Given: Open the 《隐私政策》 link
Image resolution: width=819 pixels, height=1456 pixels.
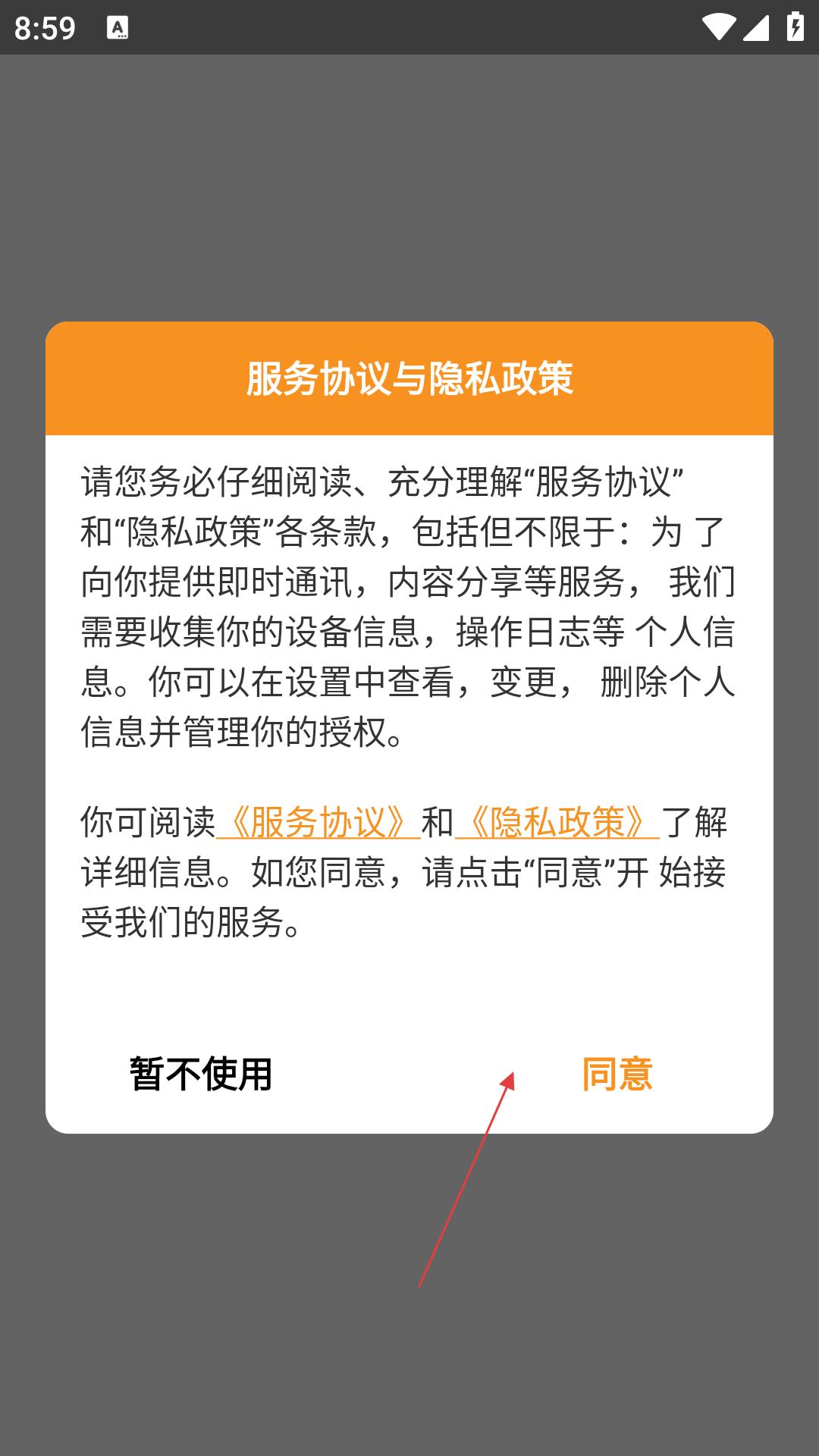Looking at the screenshot, I should (557, 821).
